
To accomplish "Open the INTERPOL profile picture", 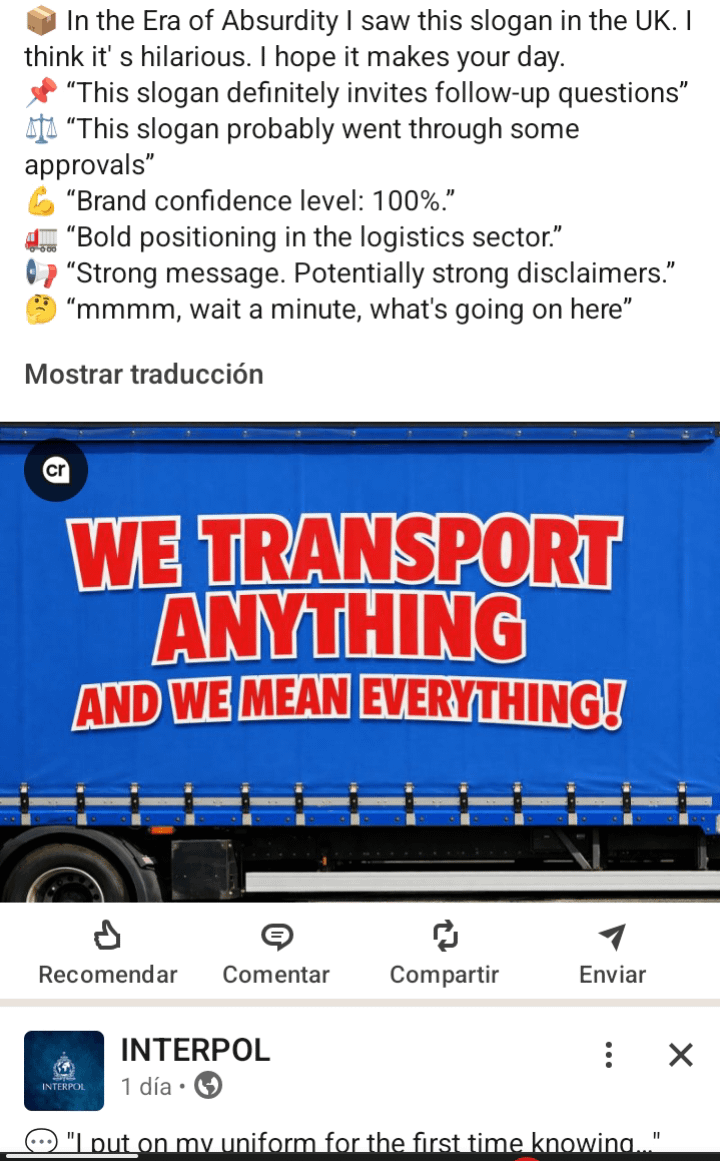I will 64,1071.
